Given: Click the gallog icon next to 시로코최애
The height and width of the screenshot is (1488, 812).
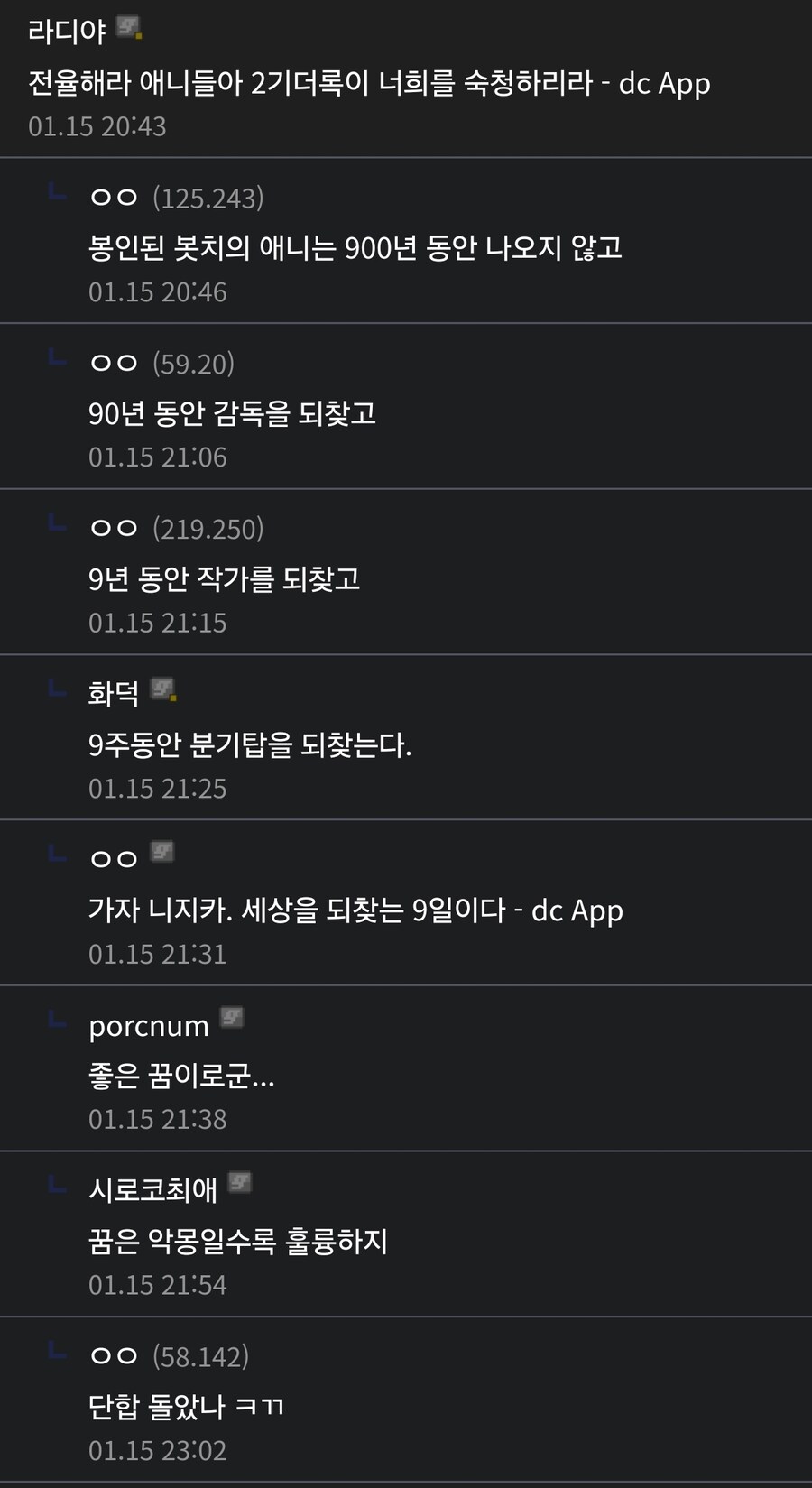Looking at the screenshot, I should click(240, 1184).
